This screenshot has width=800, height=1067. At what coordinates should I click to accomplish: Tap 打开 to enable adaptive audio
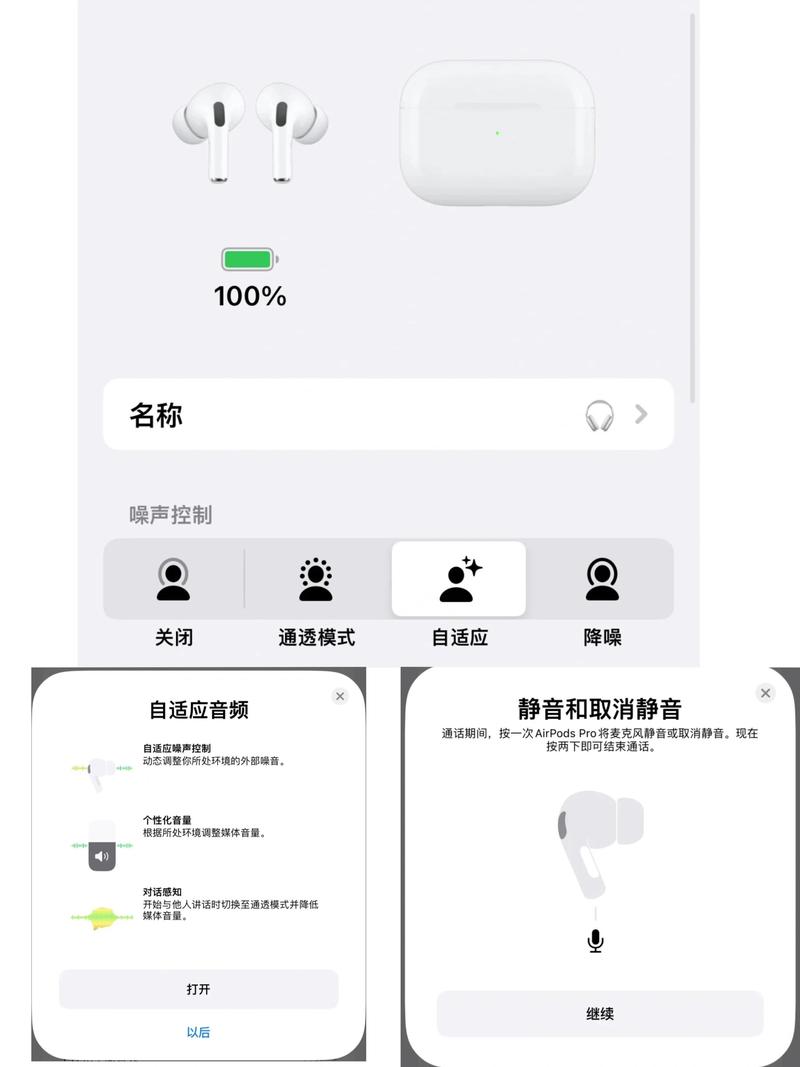pos(201,988)
